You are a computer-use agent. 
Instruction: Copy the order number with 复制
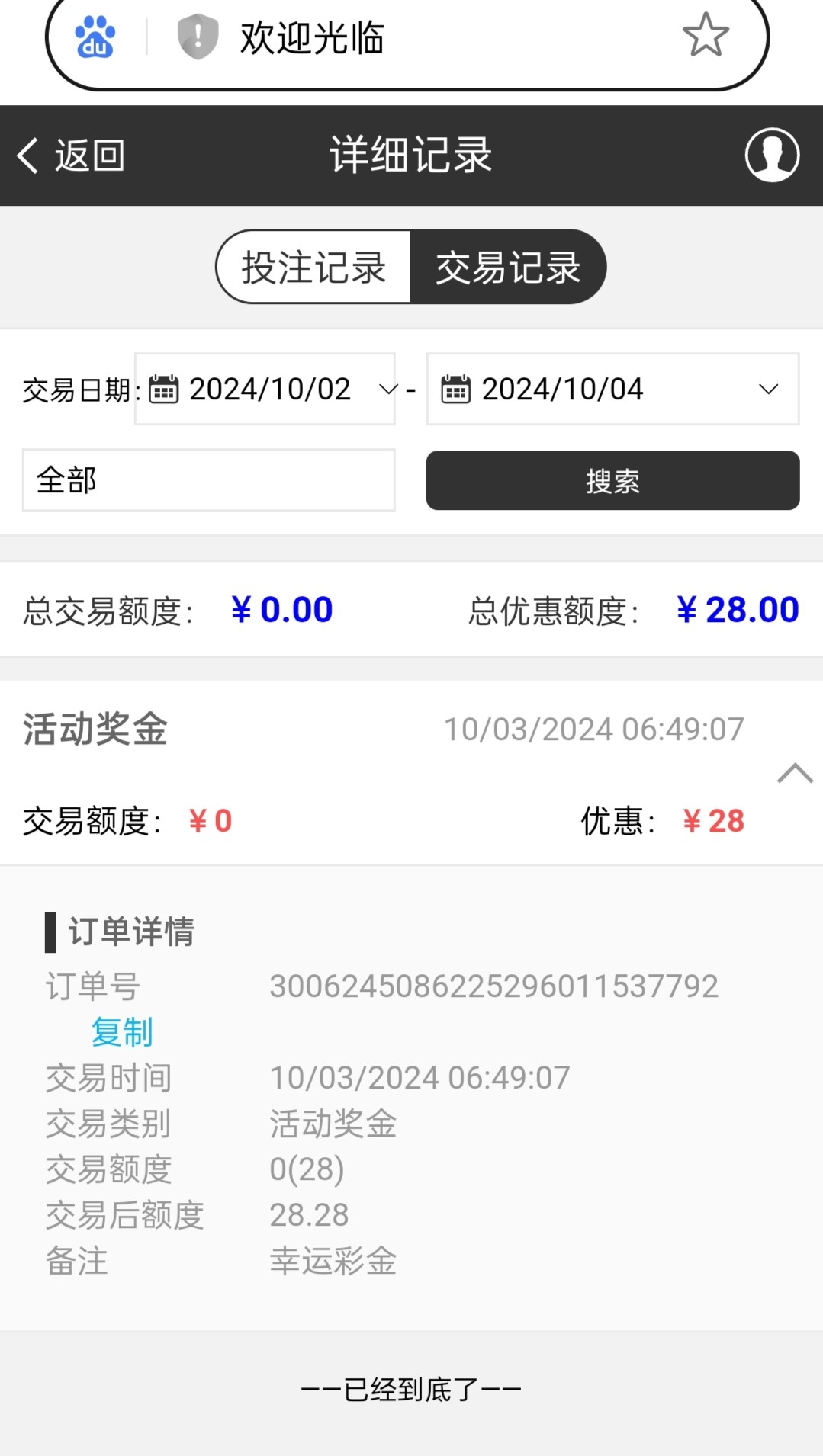click(122, 1032)
